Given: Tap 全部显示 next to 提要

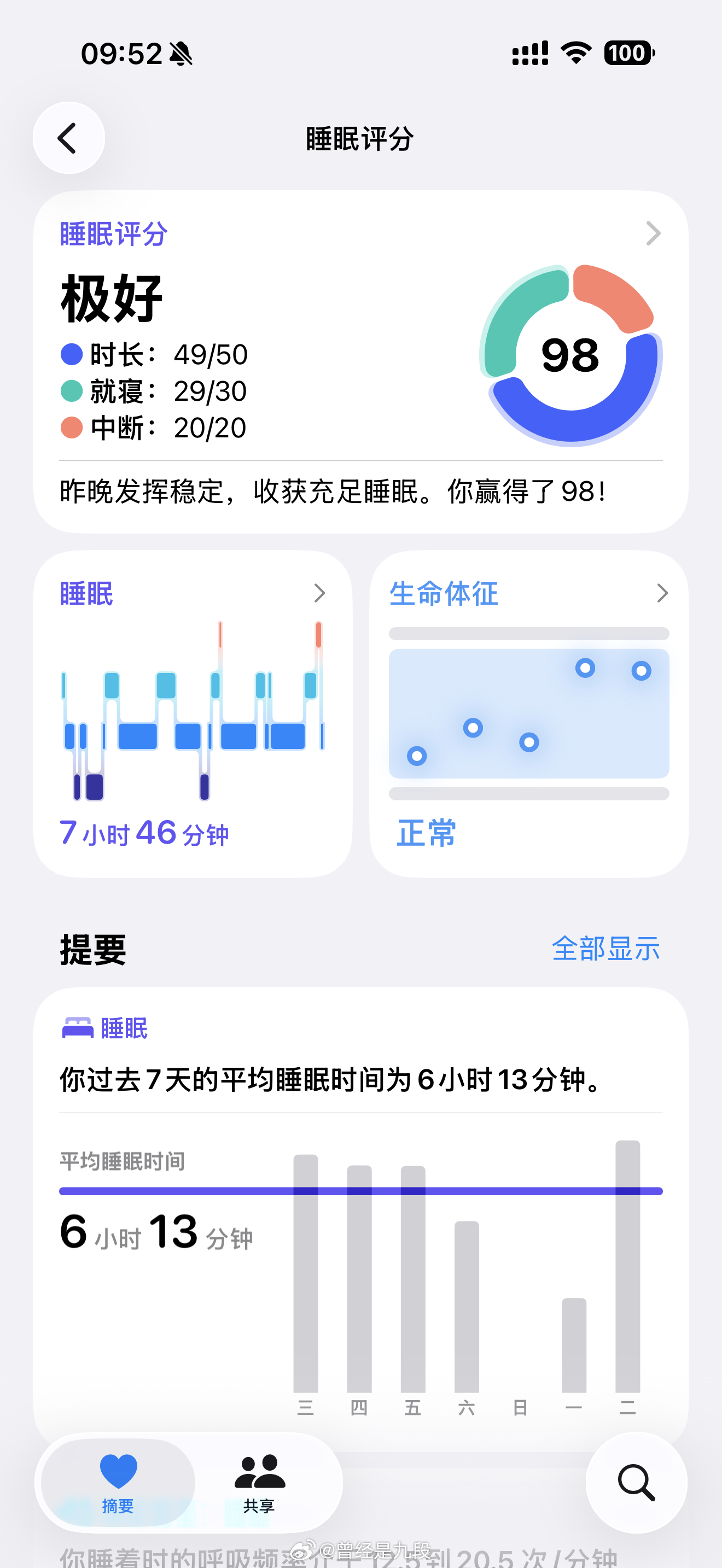Looking at the screenshot, I should coord(607,947).
